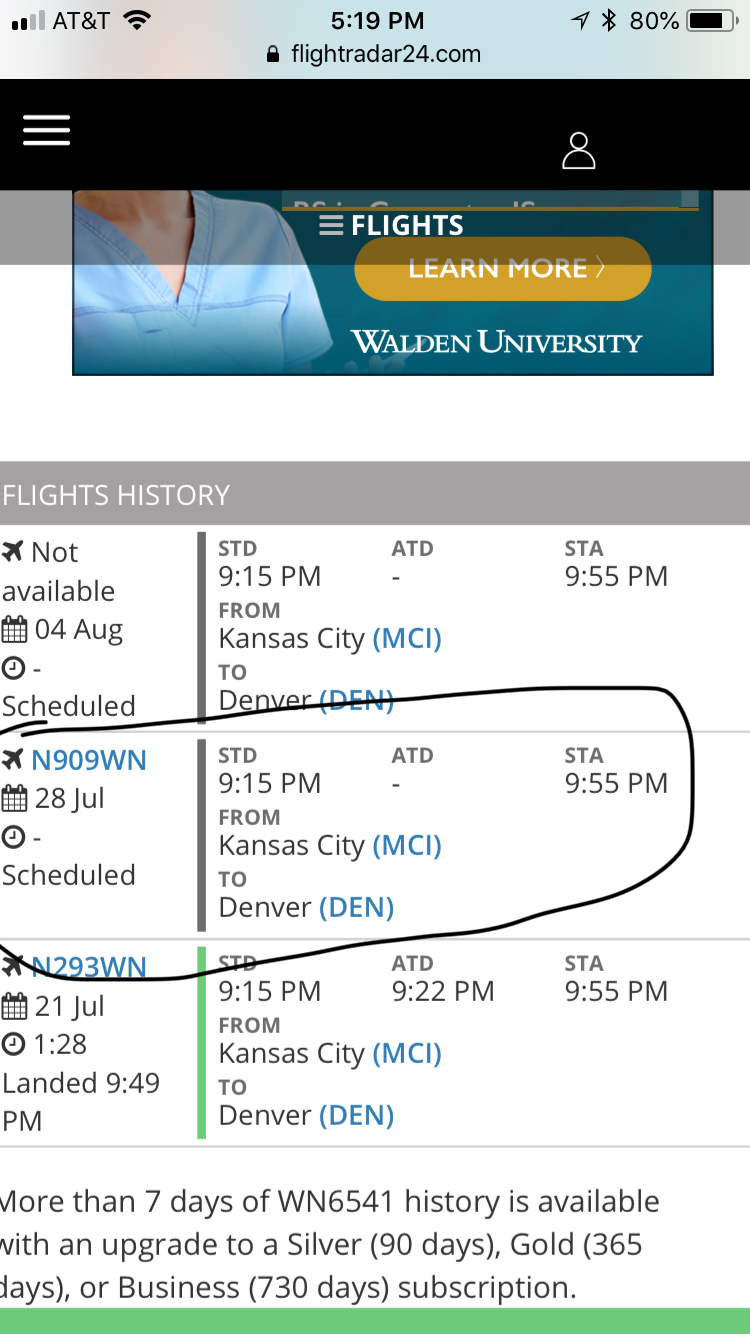Open the MCI airport link for 21 Jul flight
Image resolution: width=750 pixels, height=1334 pixels.
tap(407, 1053)
